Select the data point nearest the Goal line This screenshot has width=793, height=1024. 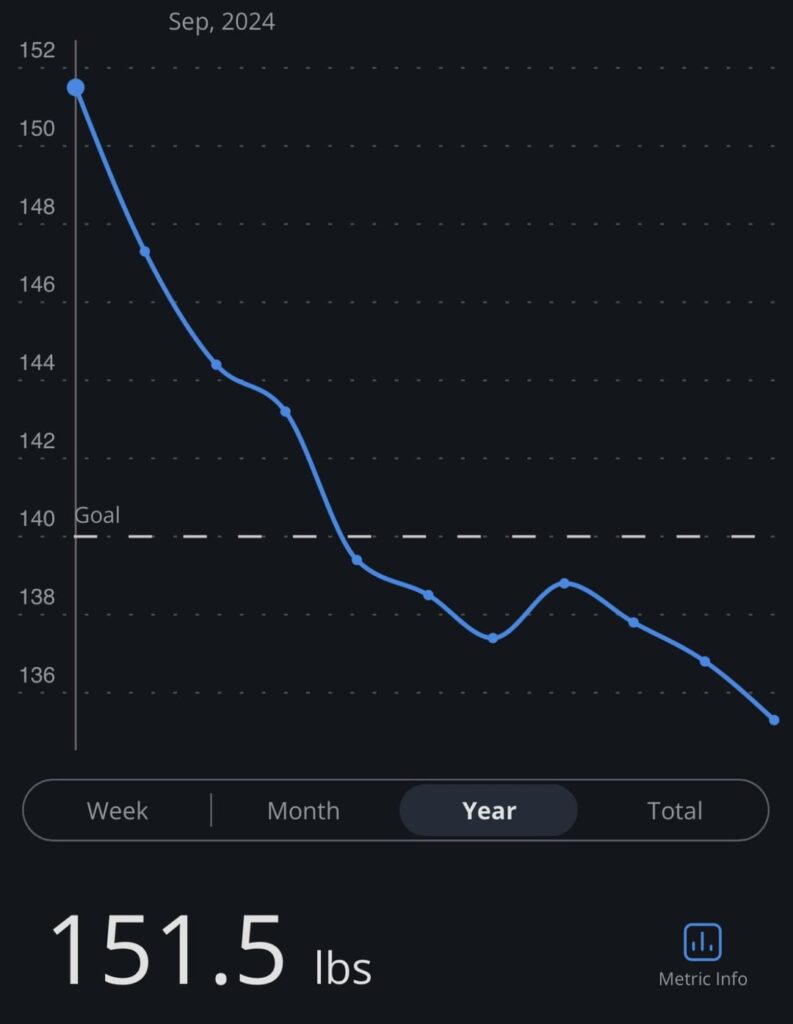(x=355, y=560)
